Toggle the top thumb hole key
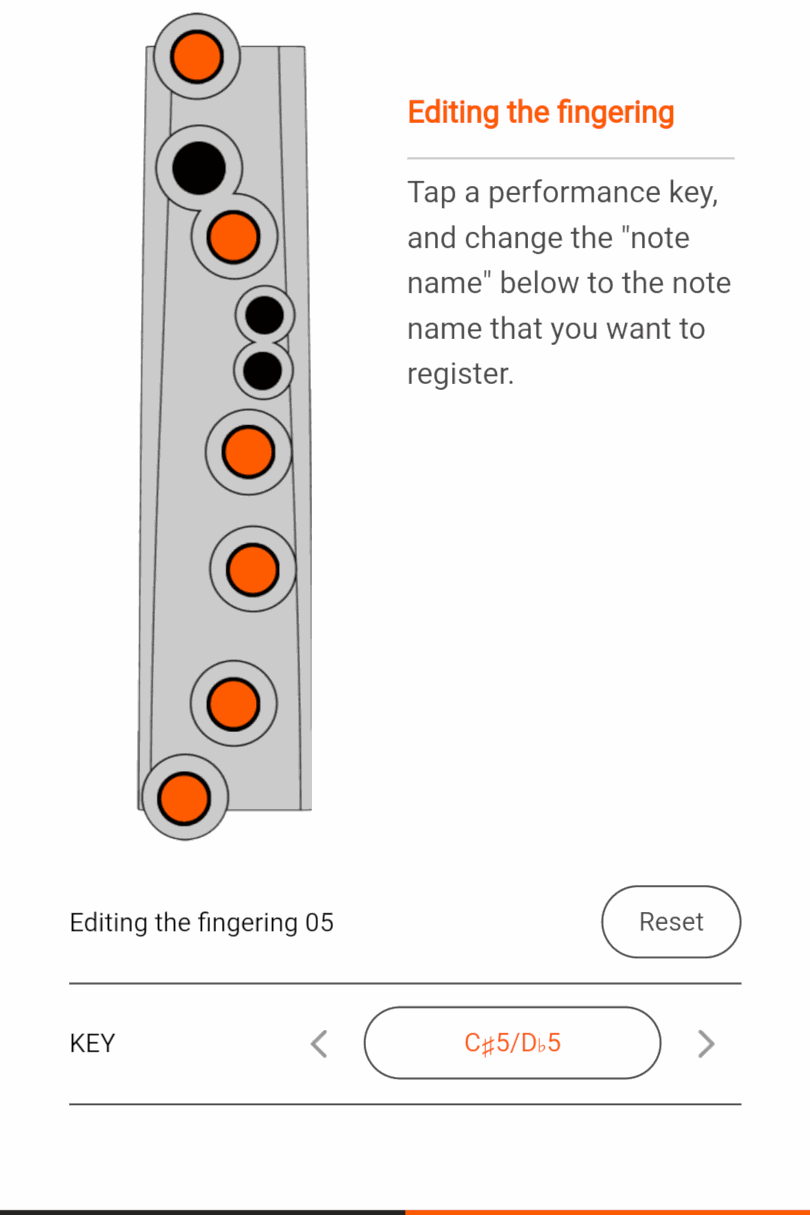 pos(196,57)
